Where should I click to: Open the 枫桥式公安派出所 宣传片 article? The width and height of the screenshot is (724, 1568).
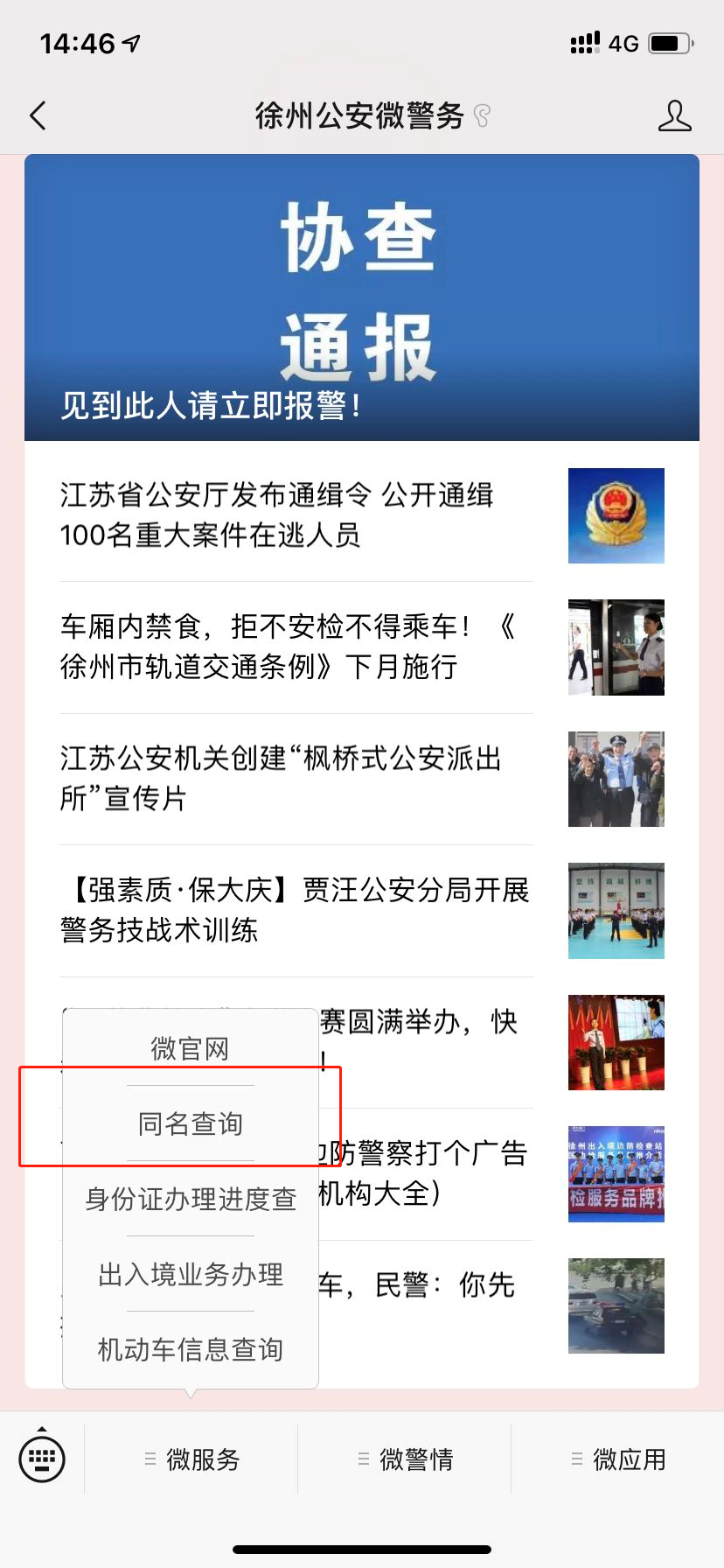pyautogui.click(x=297, y=779)
